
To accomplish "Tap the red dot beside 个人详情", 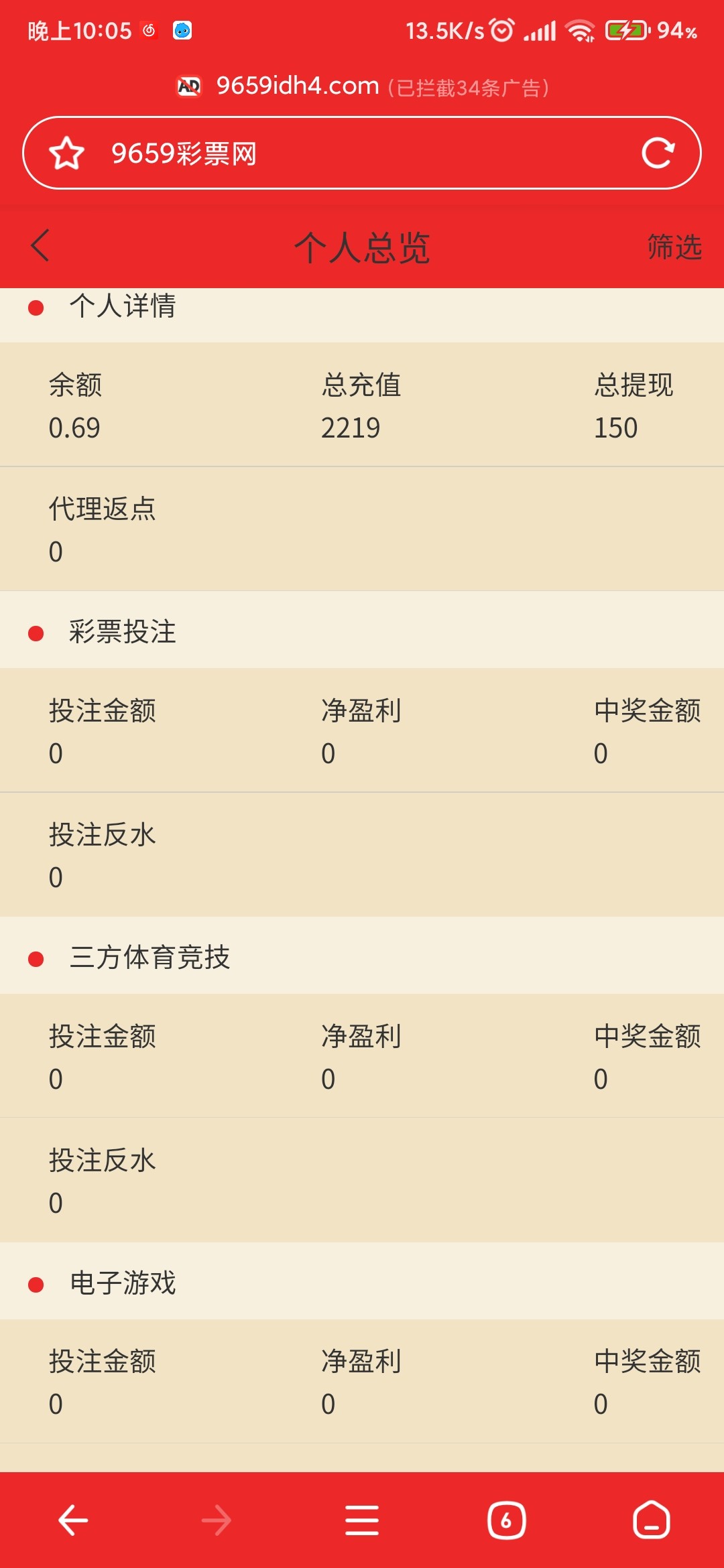I will 35,307.
